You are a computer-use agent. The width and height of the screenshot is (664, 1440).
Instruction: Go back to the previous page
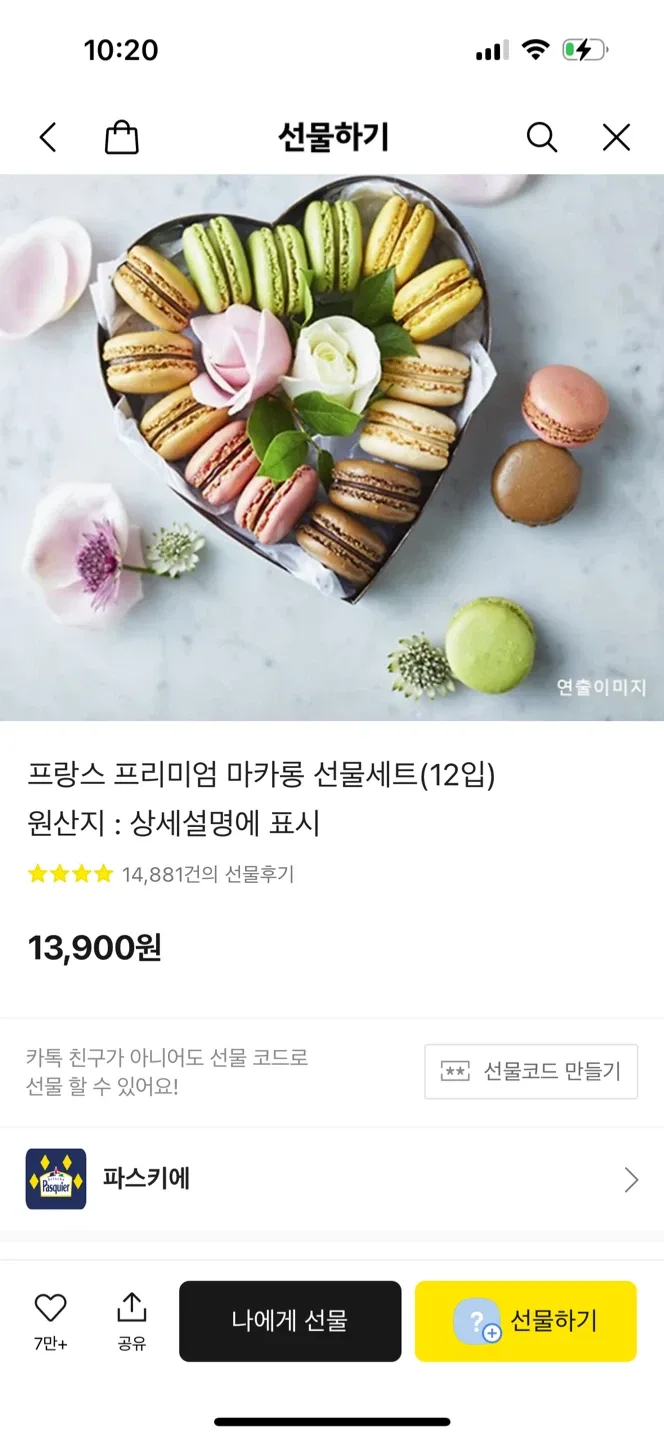[x=48, y=137]
